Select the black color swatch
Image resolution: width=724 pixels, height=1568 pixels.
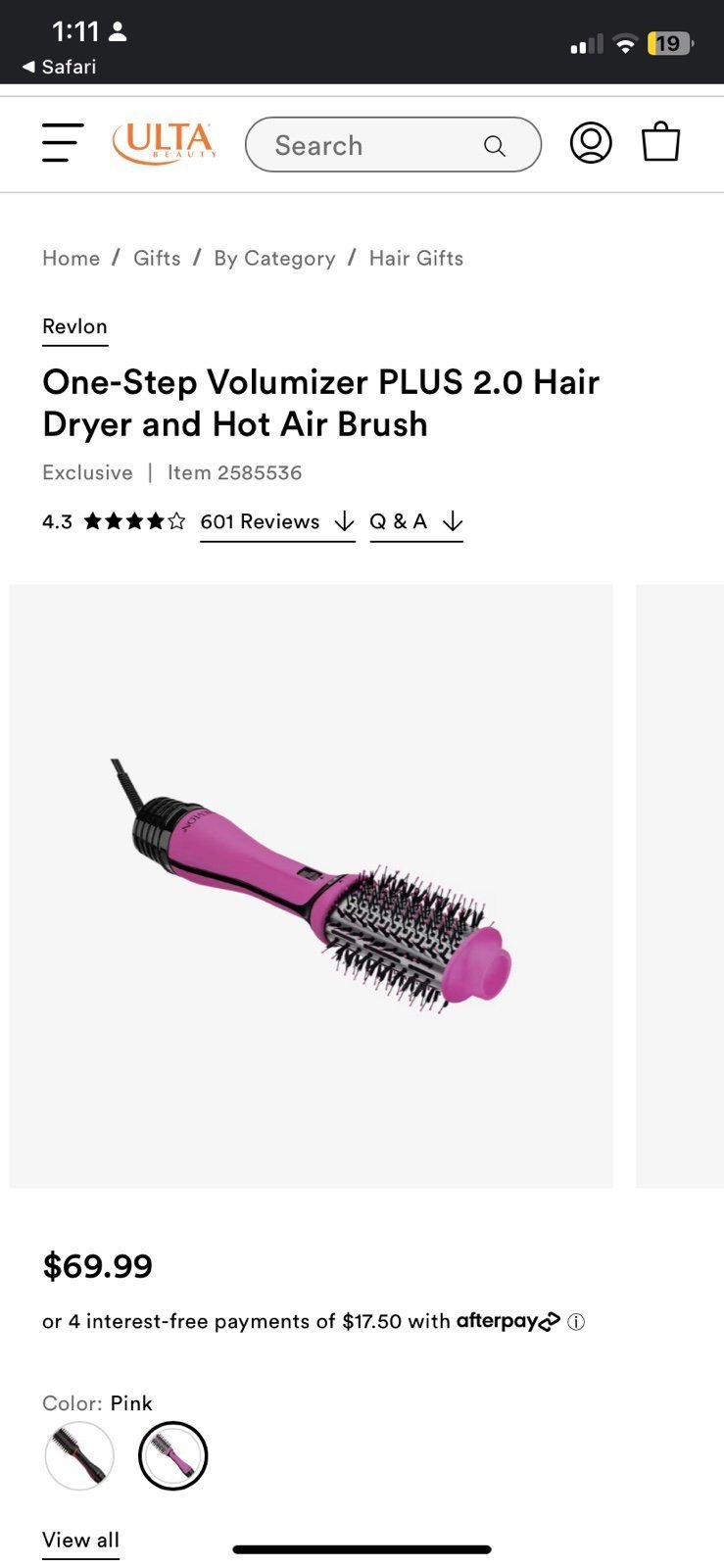tap(79, 1456)
